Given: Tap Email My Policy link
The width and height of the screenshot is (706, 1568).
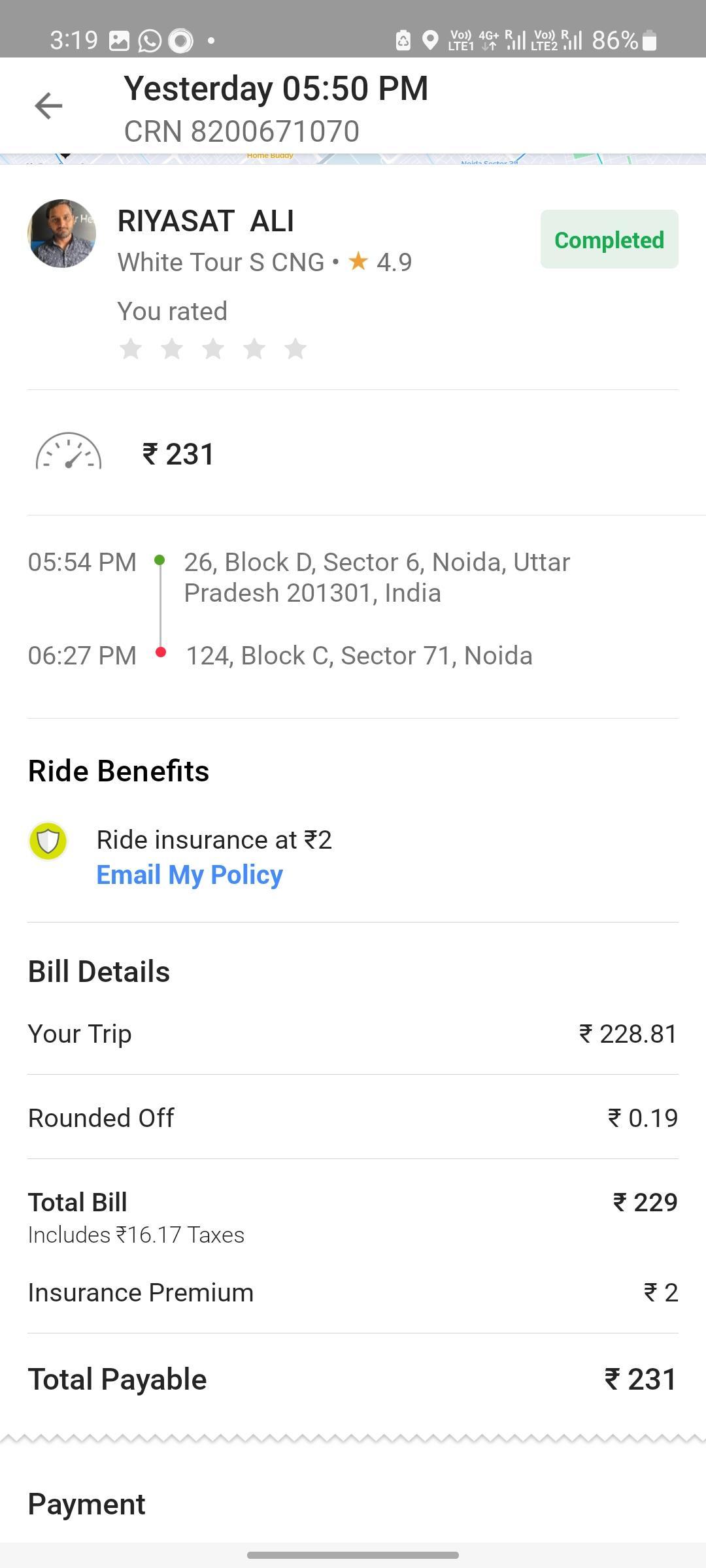Looking at the screenshot, I should coord(190,875).
